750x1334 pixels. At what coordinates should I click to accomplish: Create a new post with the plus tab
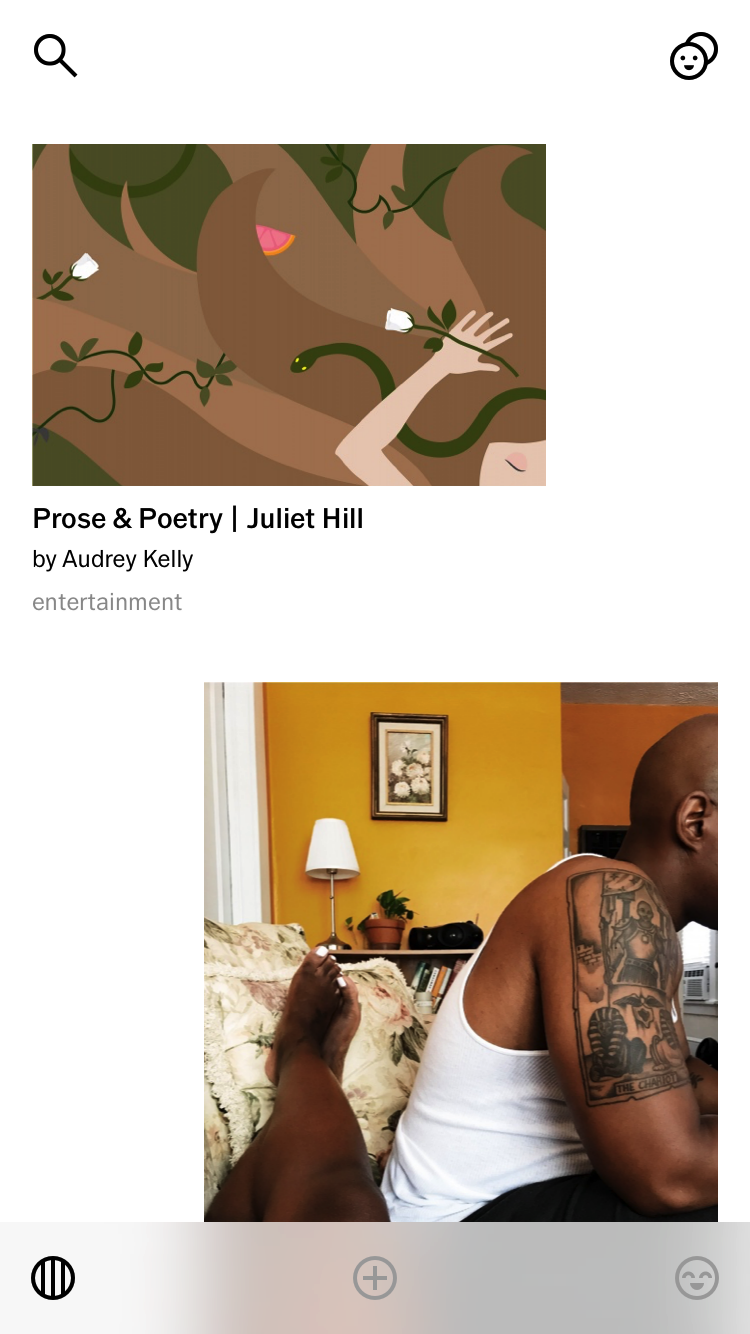click(x=375, y=1278)
